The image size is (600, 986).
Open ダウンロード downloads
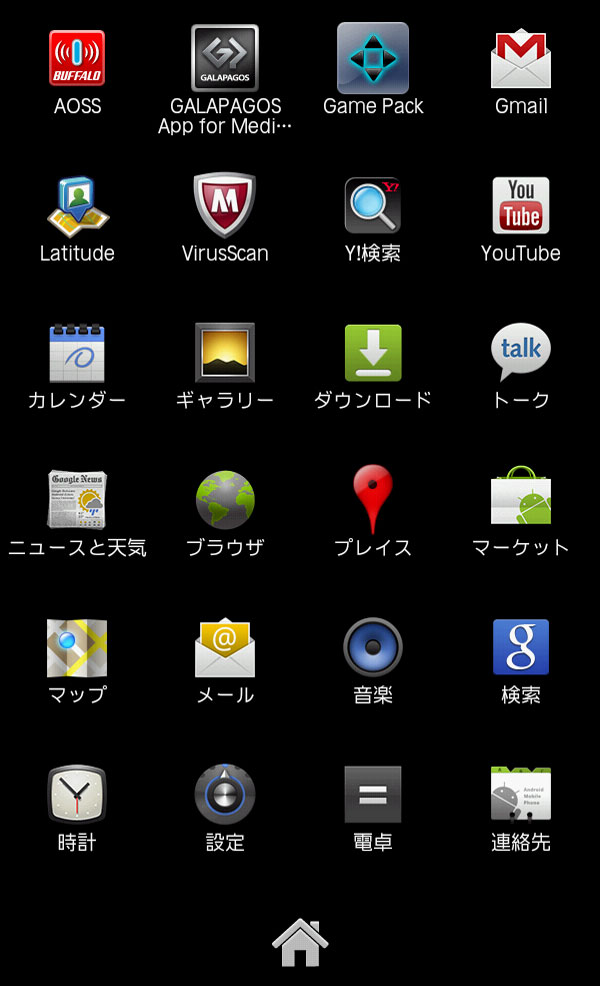373,354
